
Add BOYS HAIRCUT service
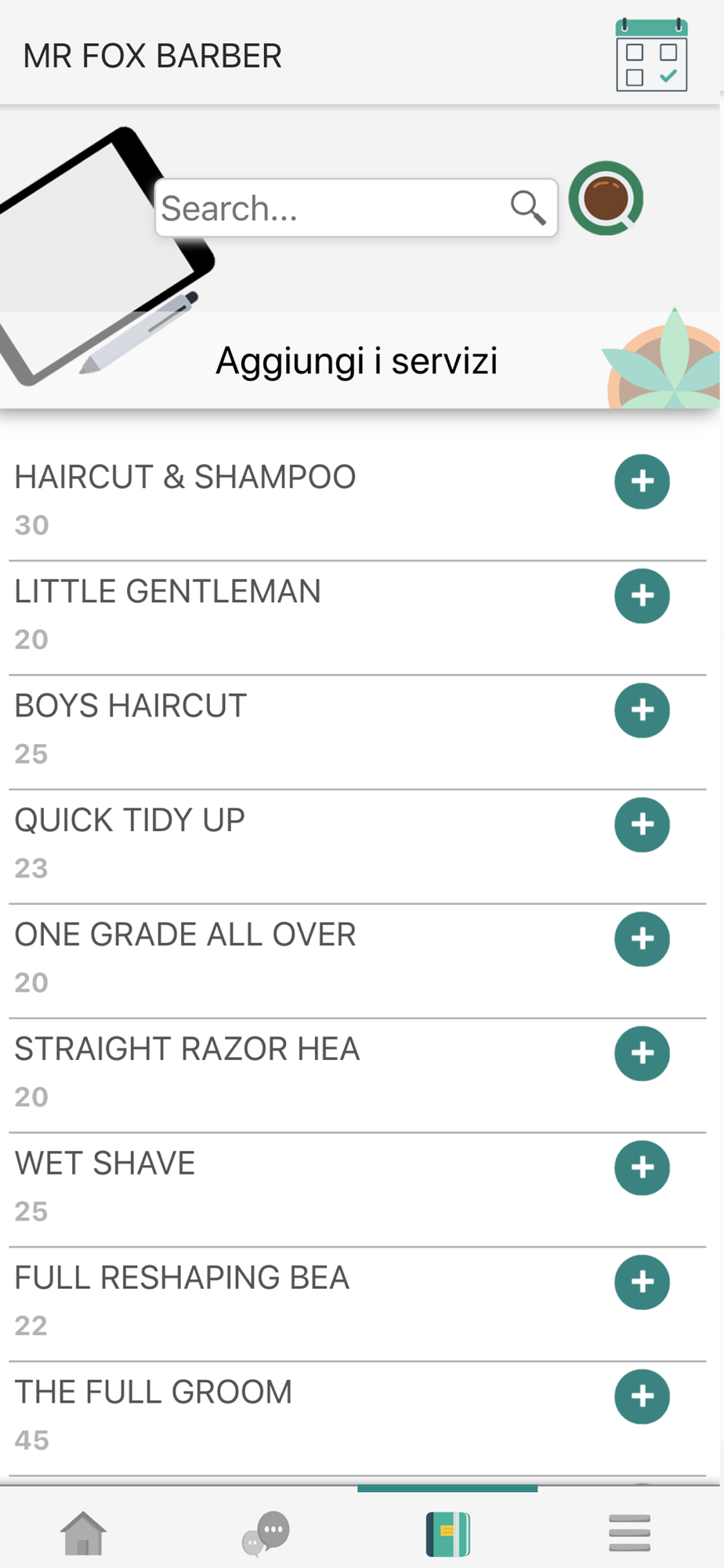pyautogui.click(x=642, y=710)
